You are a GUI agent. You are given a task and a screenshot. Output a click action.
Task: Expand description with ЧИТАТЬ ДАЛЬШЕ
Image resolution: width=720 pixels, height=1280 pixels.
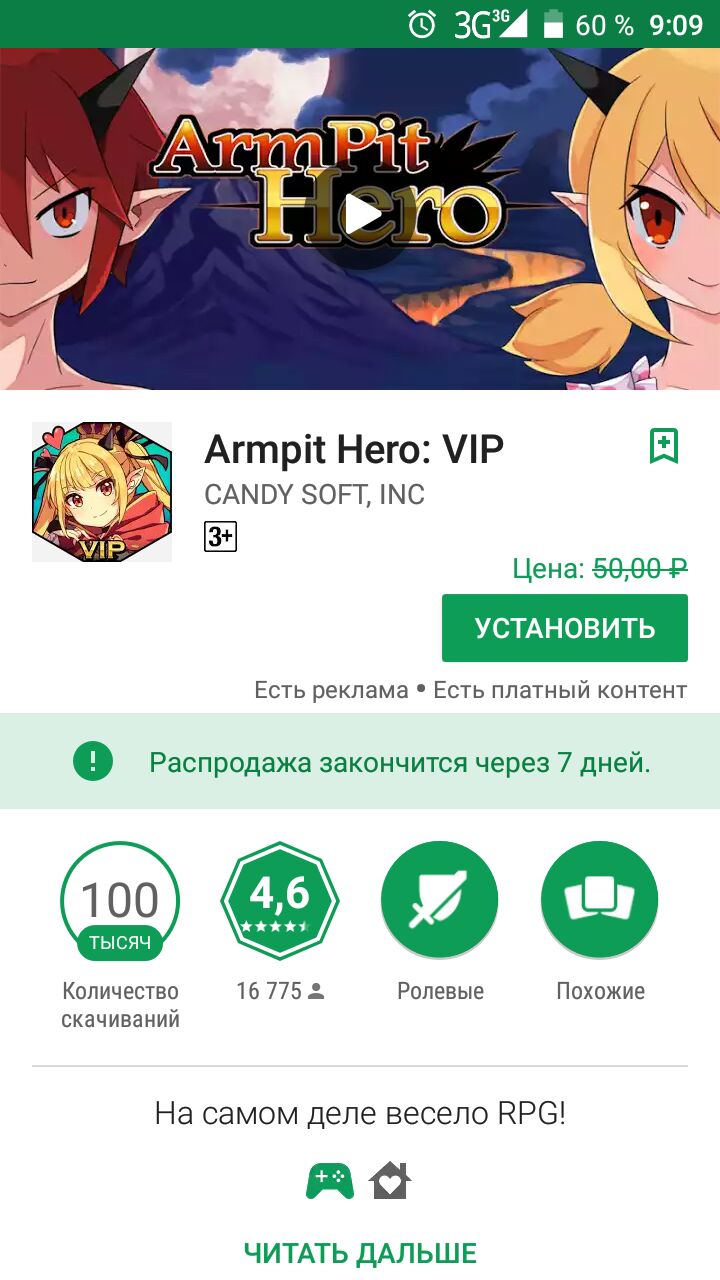click(x=360, y=1252)
